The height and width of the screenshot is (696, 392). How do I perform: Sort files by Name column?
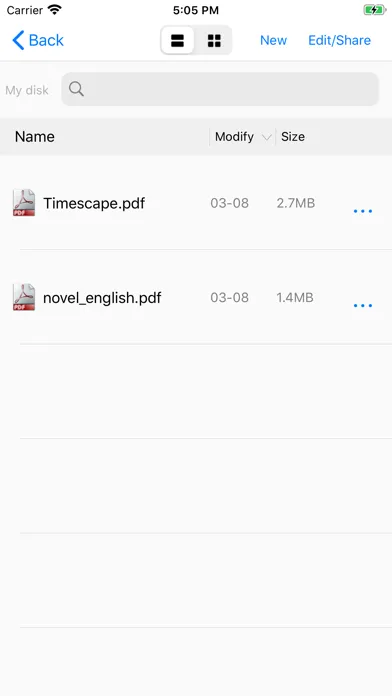35,137
